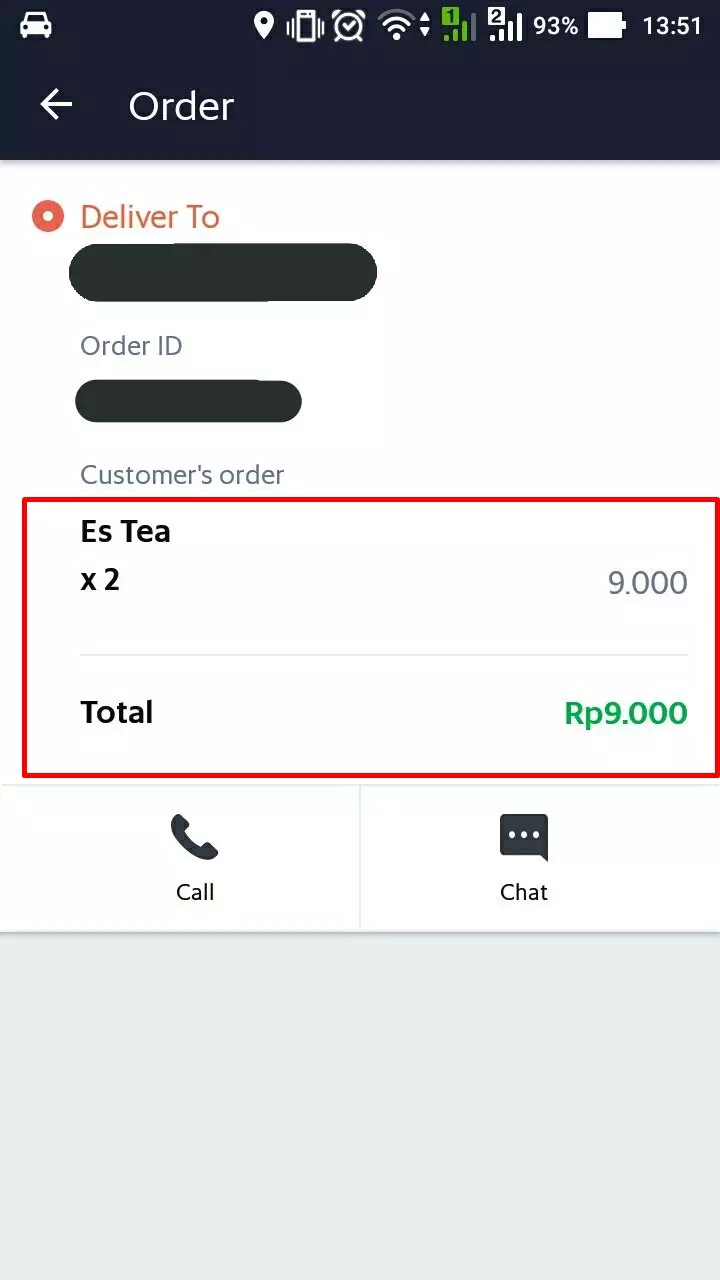The image size is (720, 1280).
Task: Open Chat with the customer
Action: 524,857
